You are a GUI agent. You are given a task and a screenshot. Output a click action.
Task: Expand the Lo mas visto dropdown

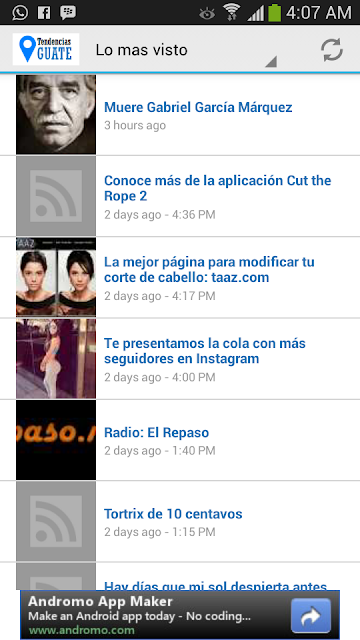(186, 50)
